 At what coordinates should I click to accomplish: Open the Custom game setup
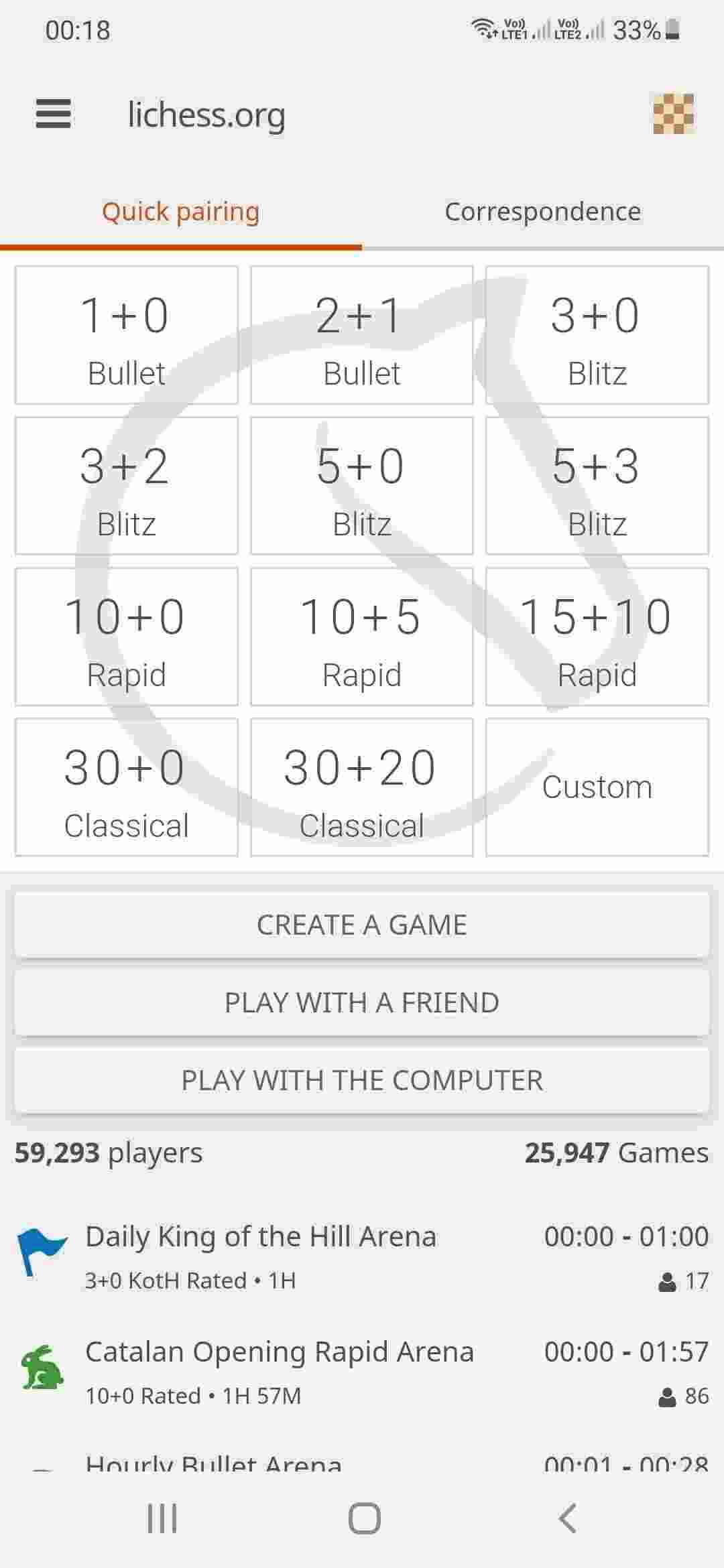pos(597,787)
